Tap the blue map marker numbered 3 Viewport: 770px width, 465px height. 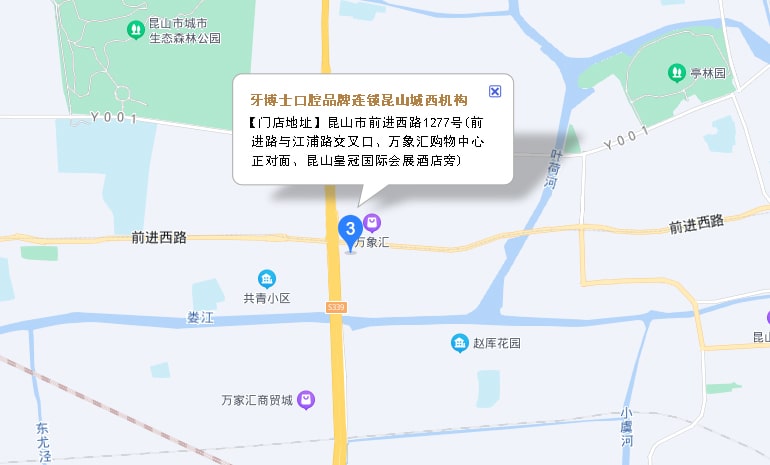350,231
